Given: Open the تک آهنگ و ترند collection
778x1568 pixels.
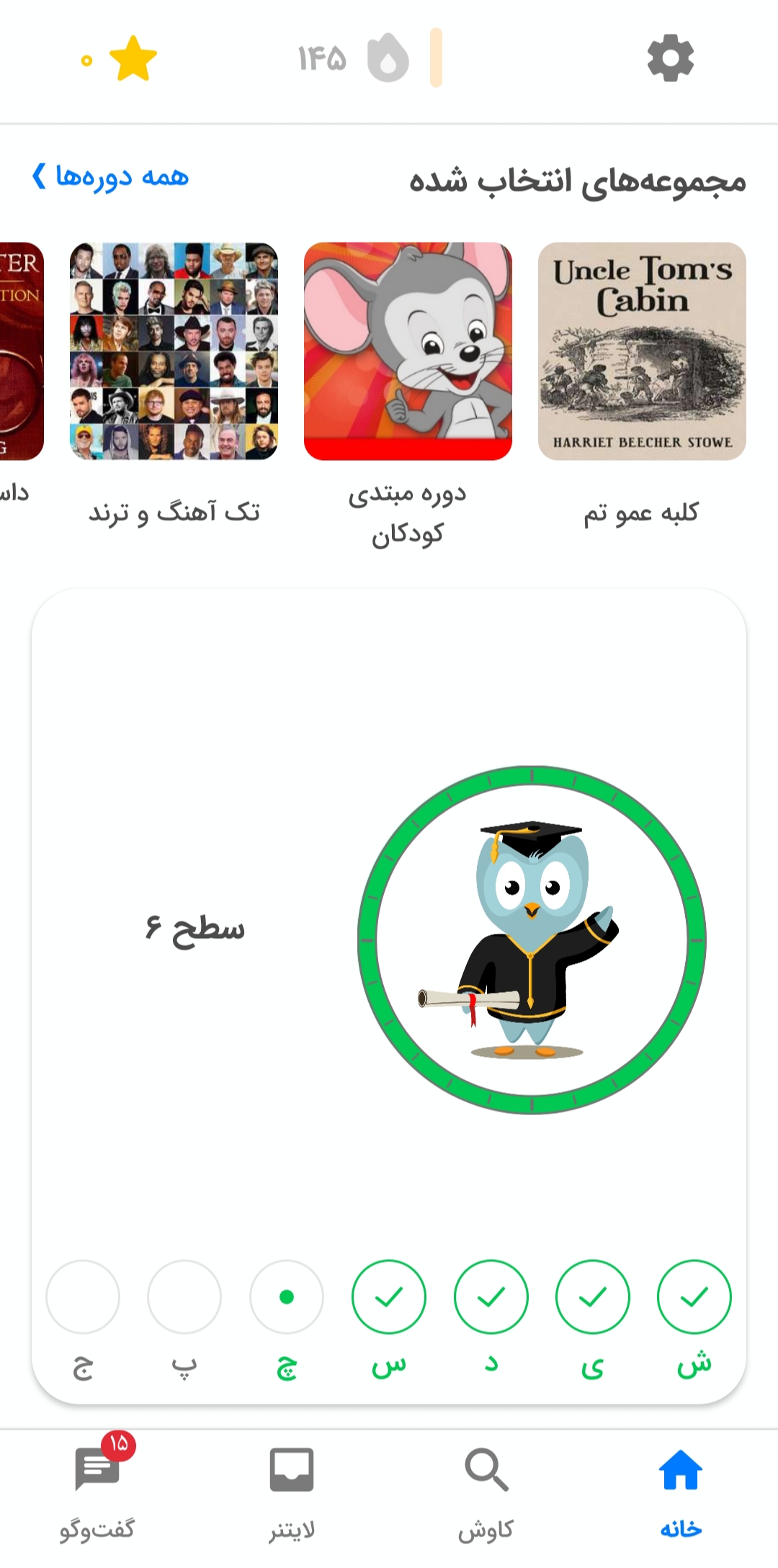Looking at the screenshot, I should click(174, 351).
